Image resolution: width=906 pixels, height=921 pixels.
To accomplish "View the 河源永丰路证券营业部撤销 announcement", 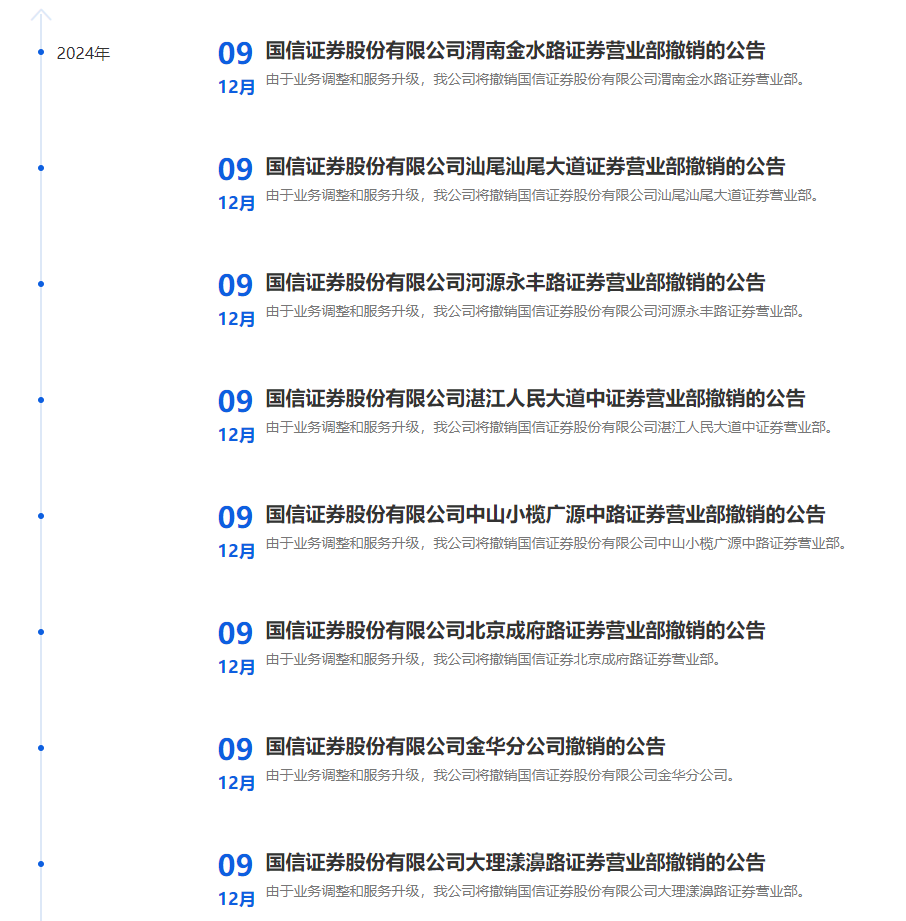I will 515,282.
